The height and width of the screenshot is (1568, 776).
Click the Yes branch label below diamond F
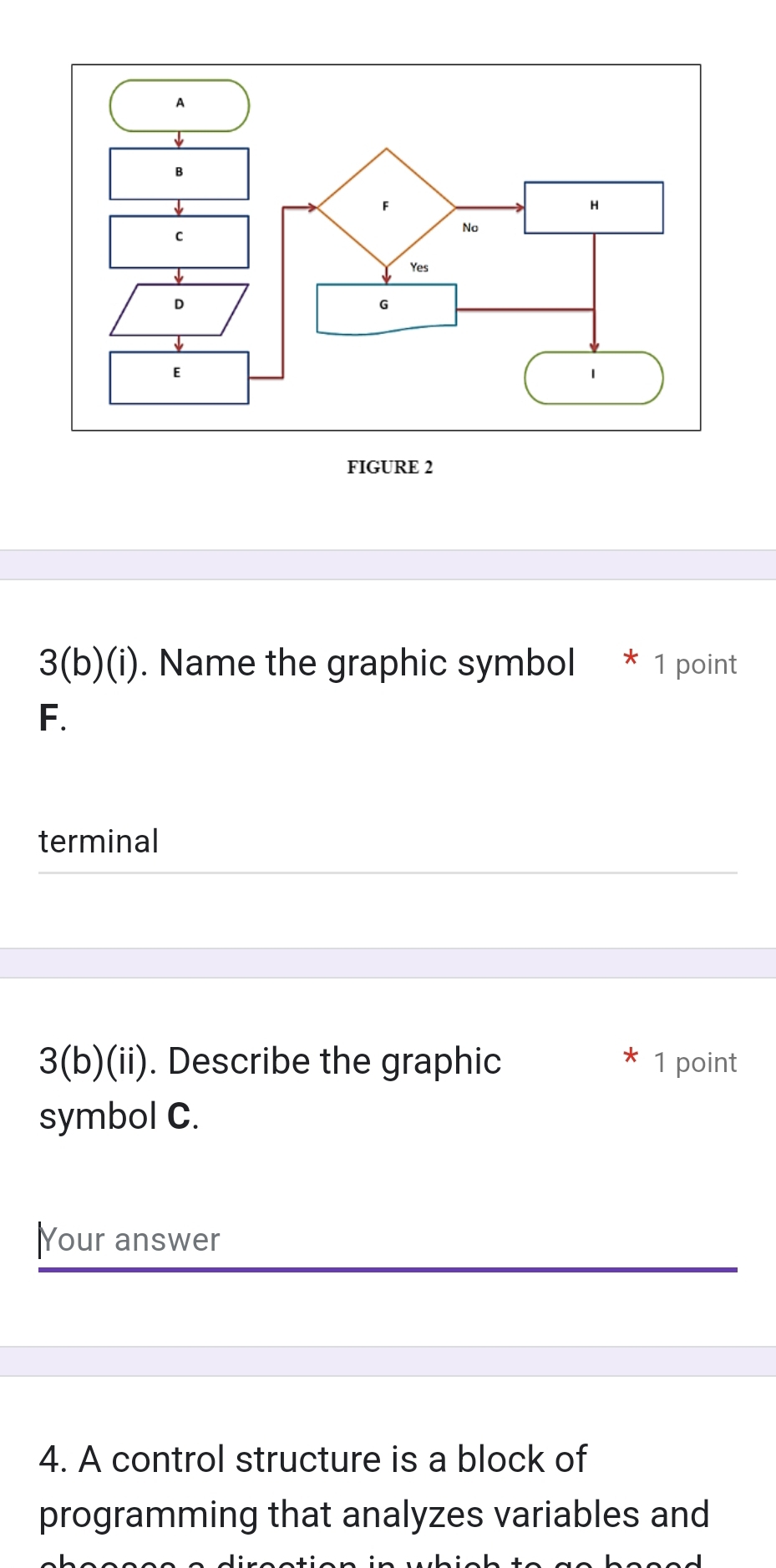tap(419, 267)
